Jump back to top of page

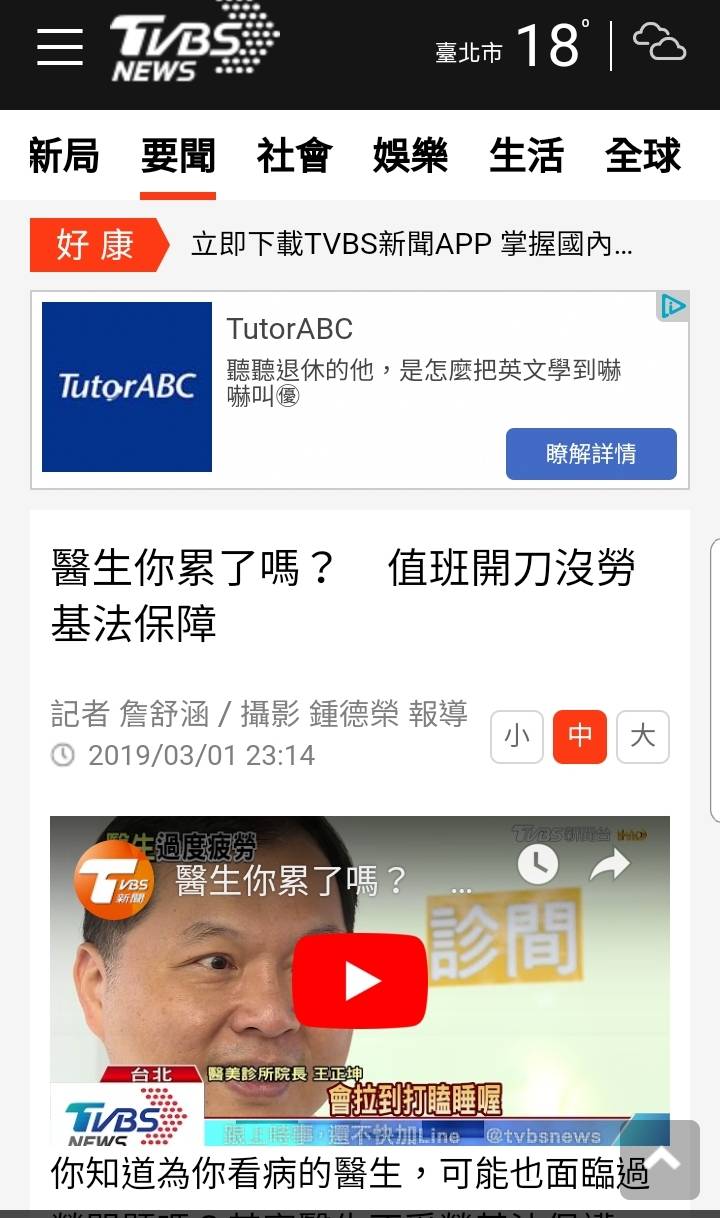660,1160
